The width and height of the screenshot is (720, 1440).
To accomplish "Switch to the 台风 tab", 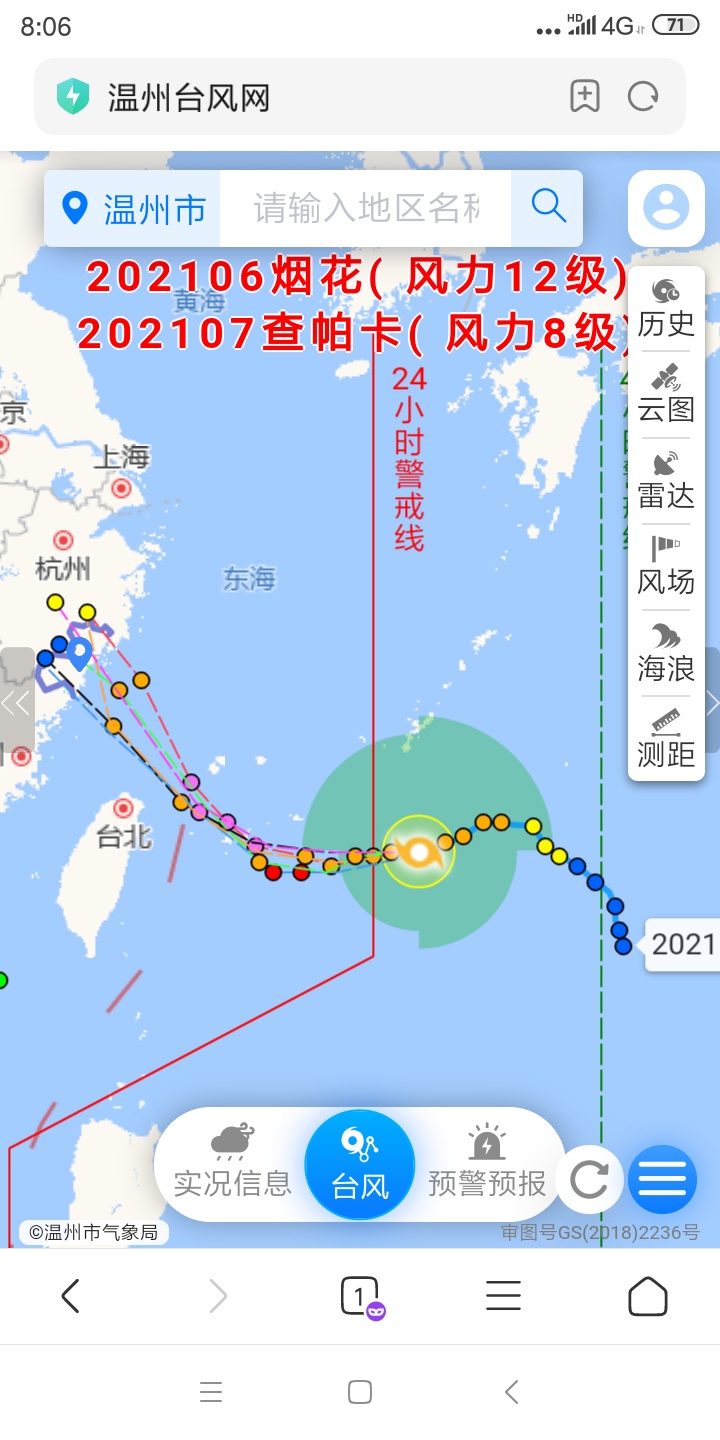I will tap(360, 1165).
